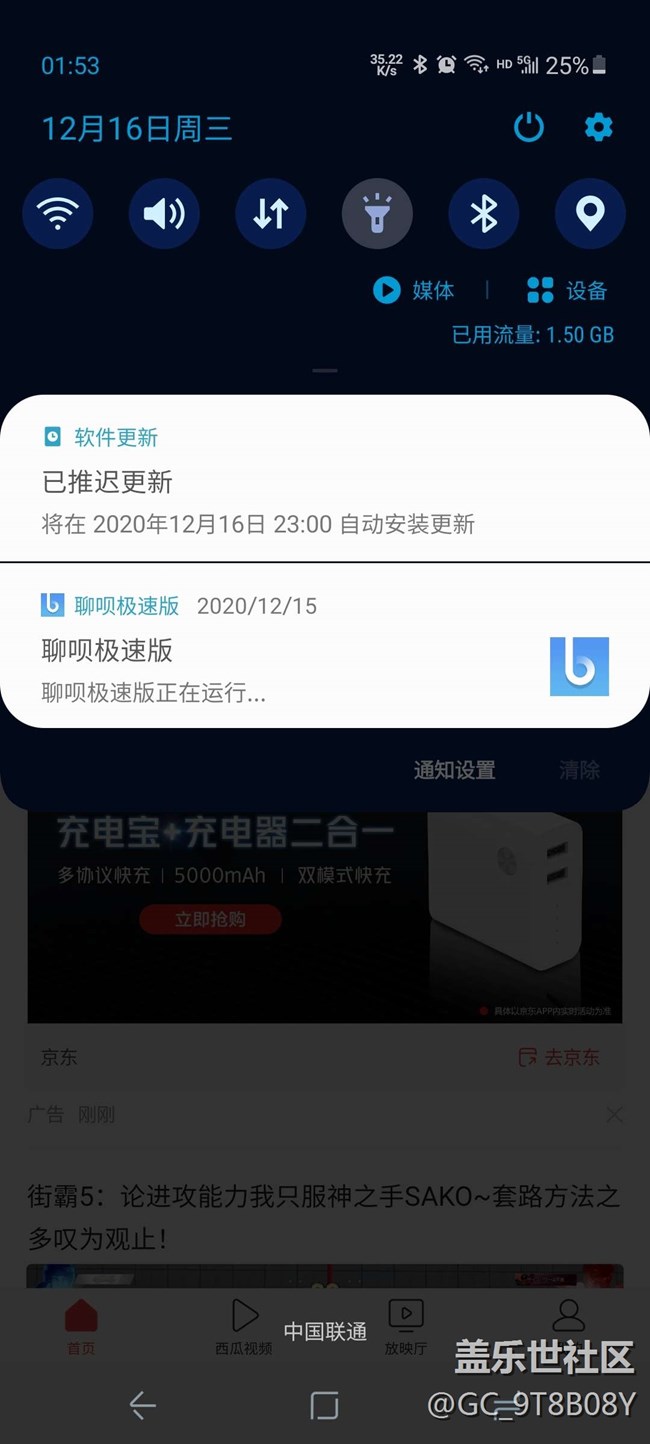650x1444 pixels.
Task: Open 通知设置 notification settings
Action: [x=454, y=770]
